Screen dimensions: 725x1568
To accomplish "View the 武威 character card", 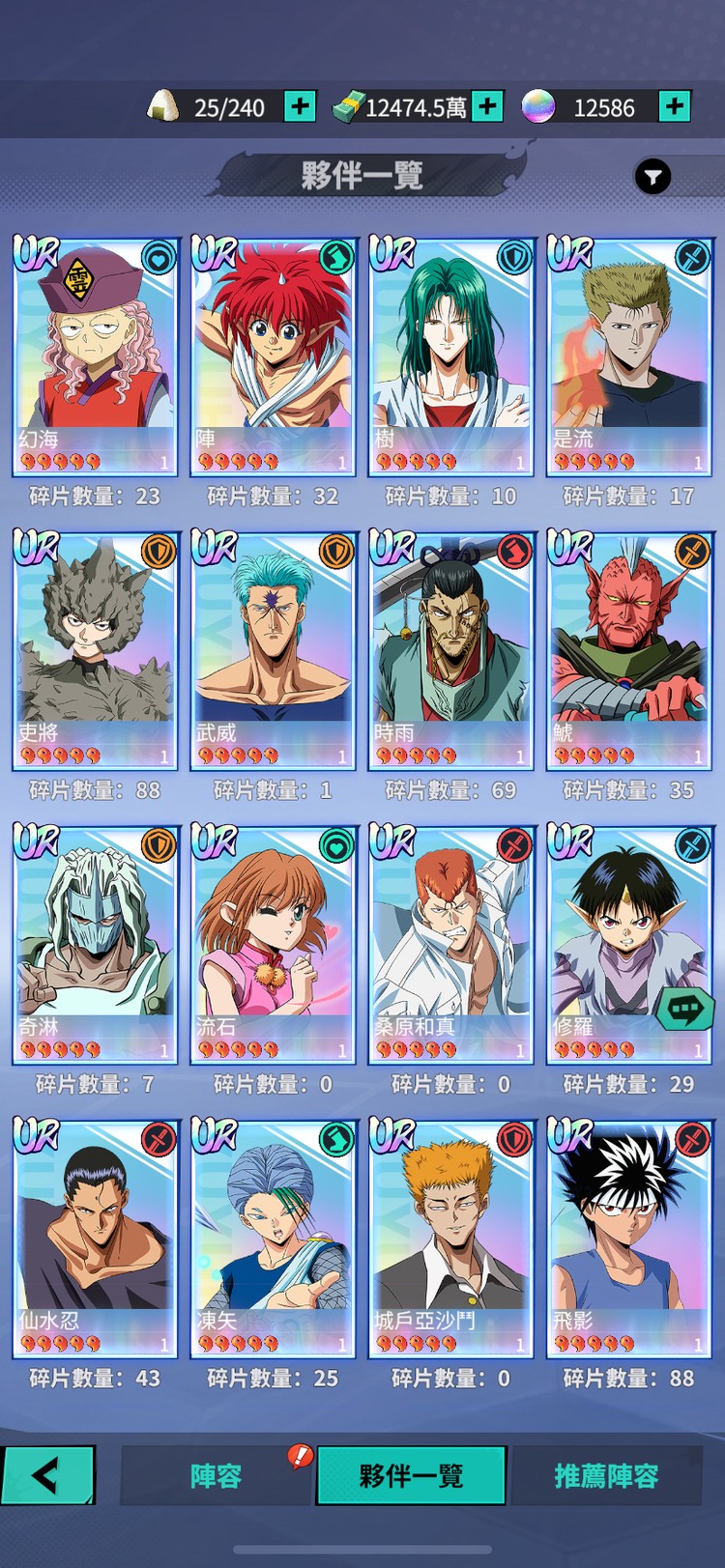I will pyautogui.click(x=273, y=649).
